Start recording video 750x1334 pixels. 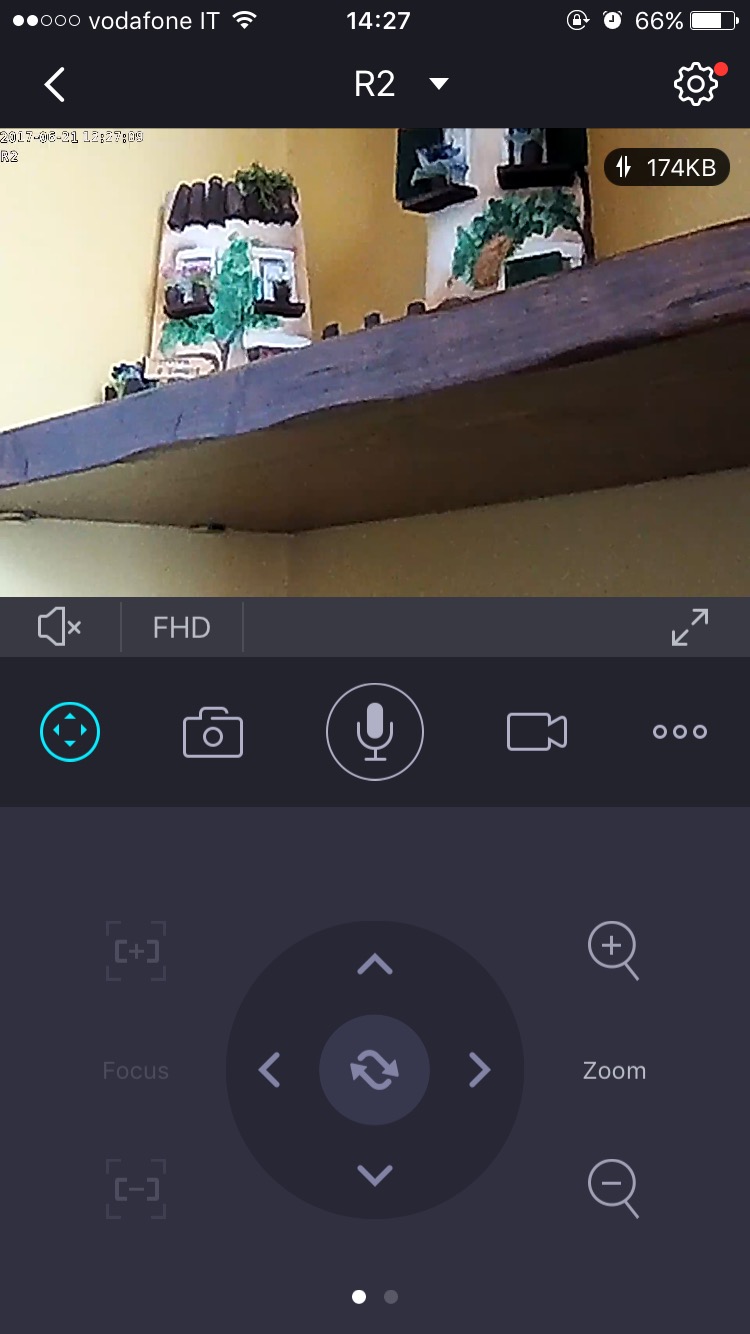coord(537,732)
